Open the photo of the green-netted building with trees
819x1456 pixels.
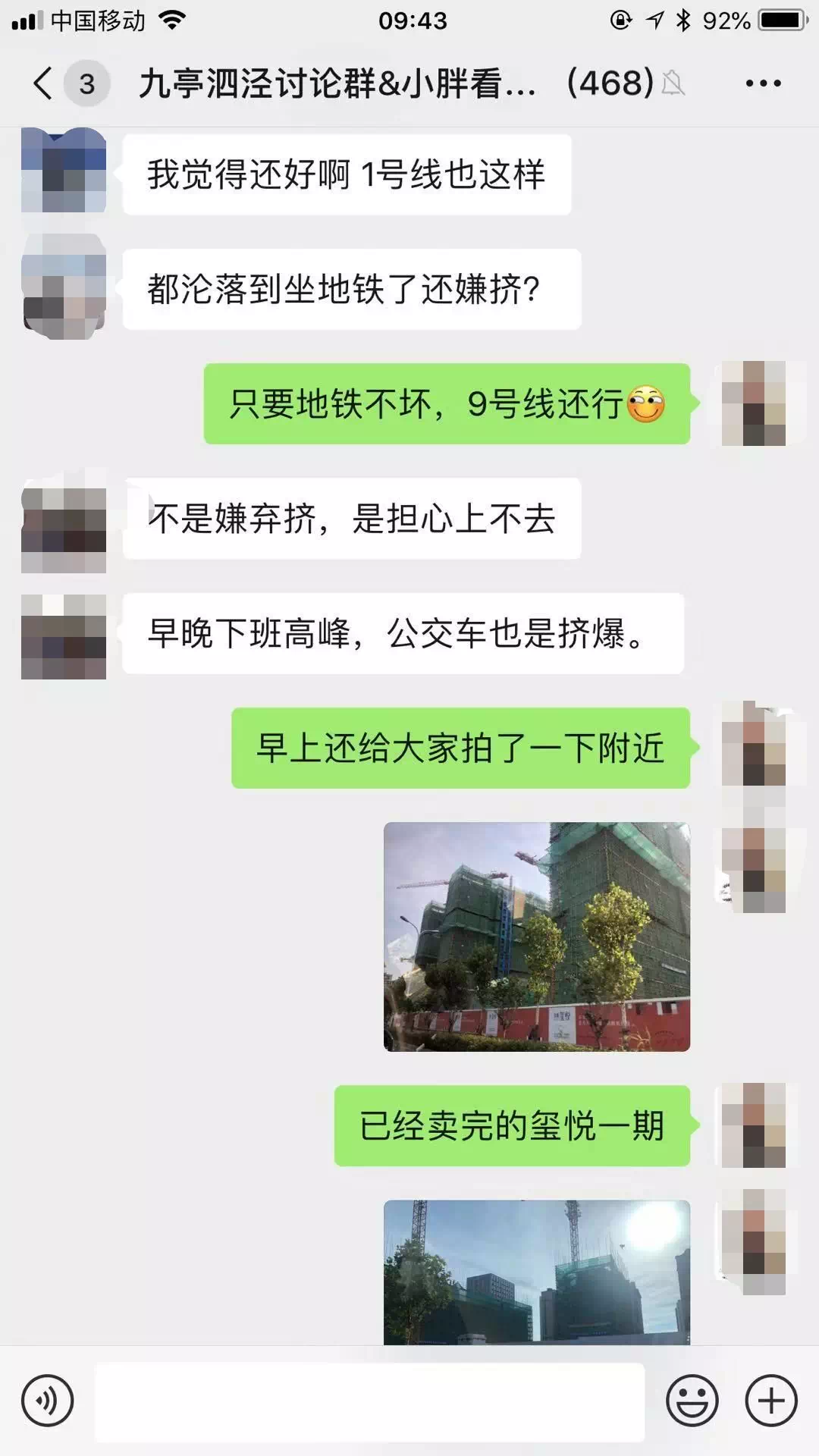537,937
